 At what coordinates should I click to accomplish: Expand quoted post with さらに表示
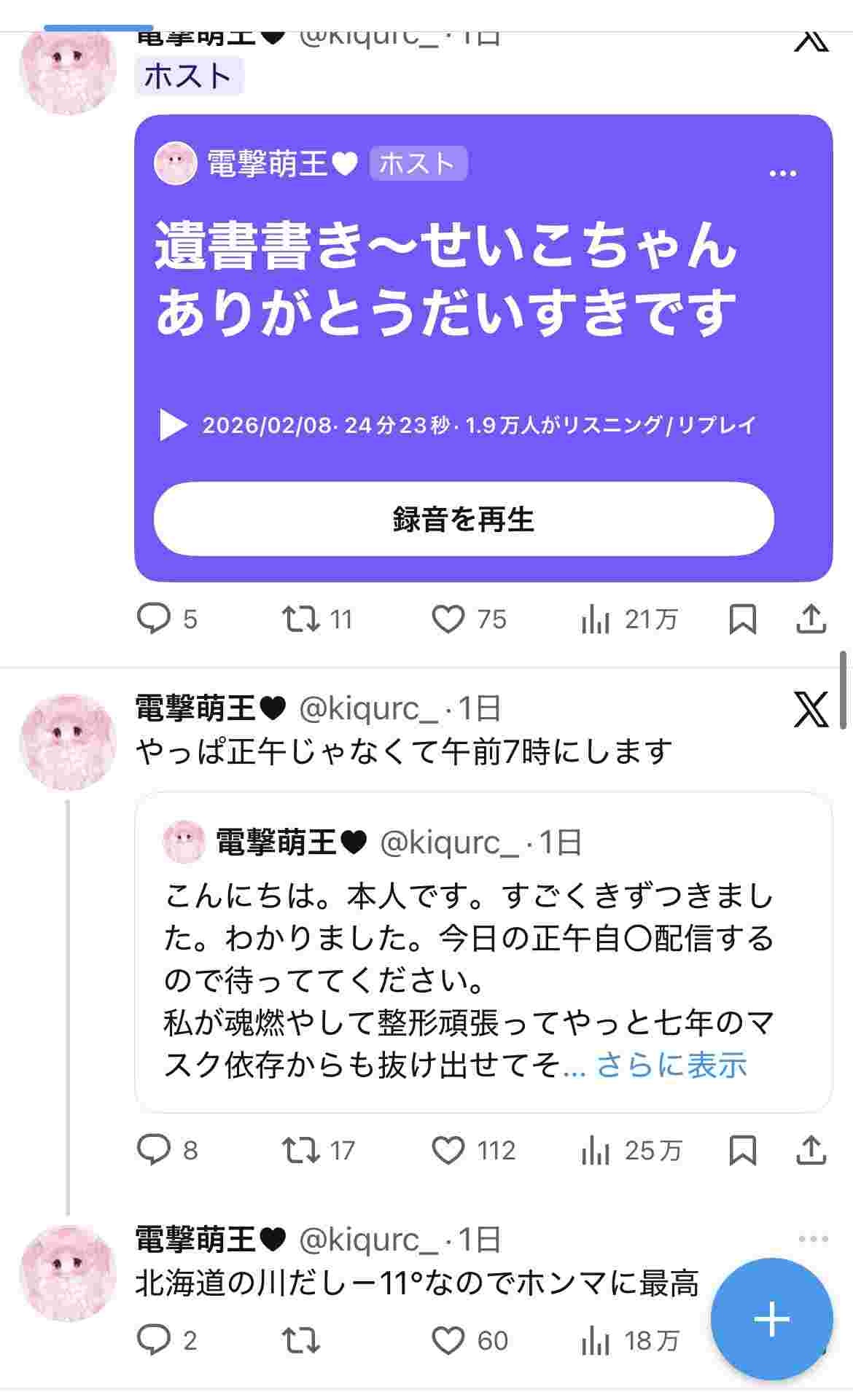672,1065
